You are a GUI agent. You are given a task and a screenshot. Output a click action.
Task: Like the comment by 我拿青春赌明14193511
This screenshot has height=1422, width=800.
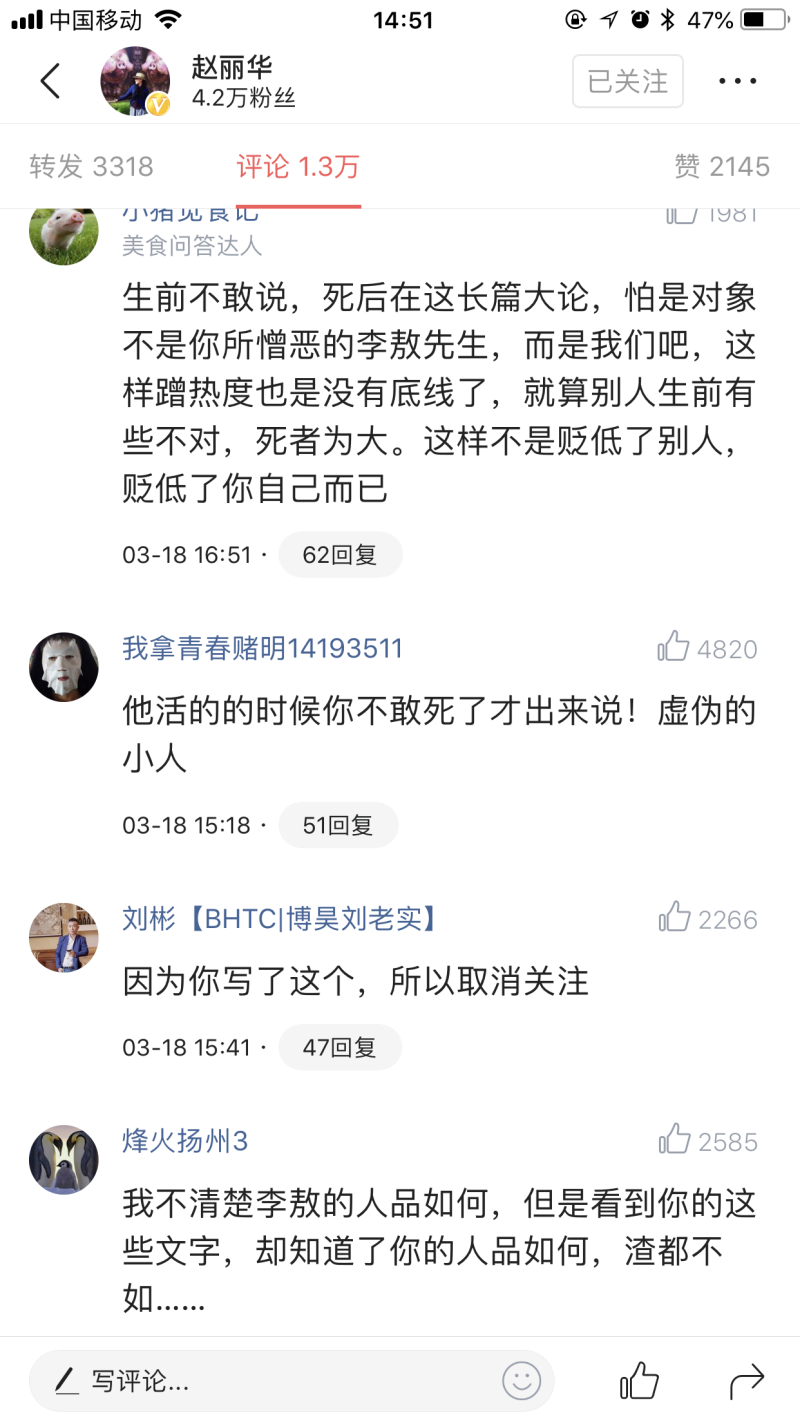[675, 647]
